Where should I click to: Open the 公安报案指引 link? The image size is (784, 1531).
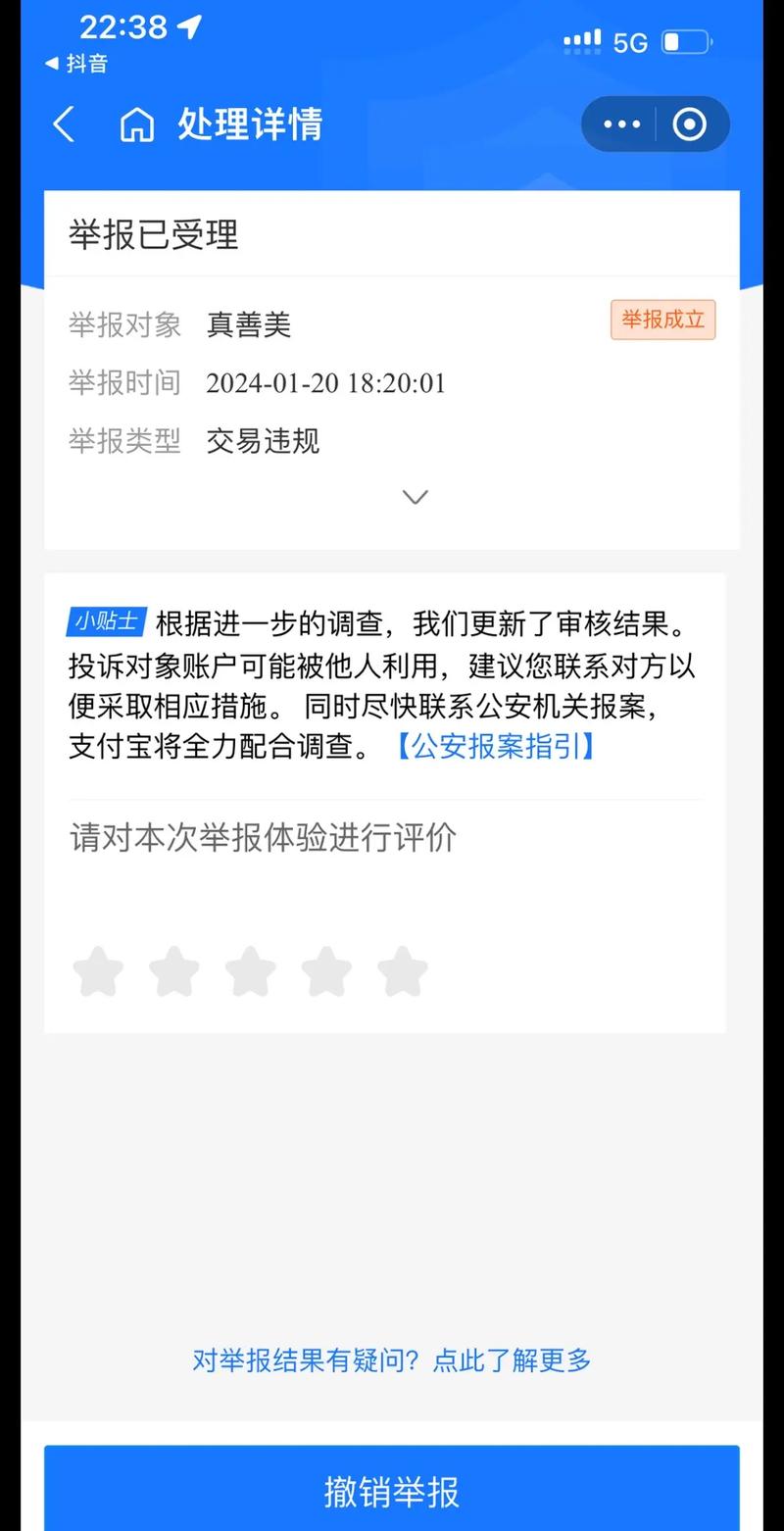(x=495, y=747)
